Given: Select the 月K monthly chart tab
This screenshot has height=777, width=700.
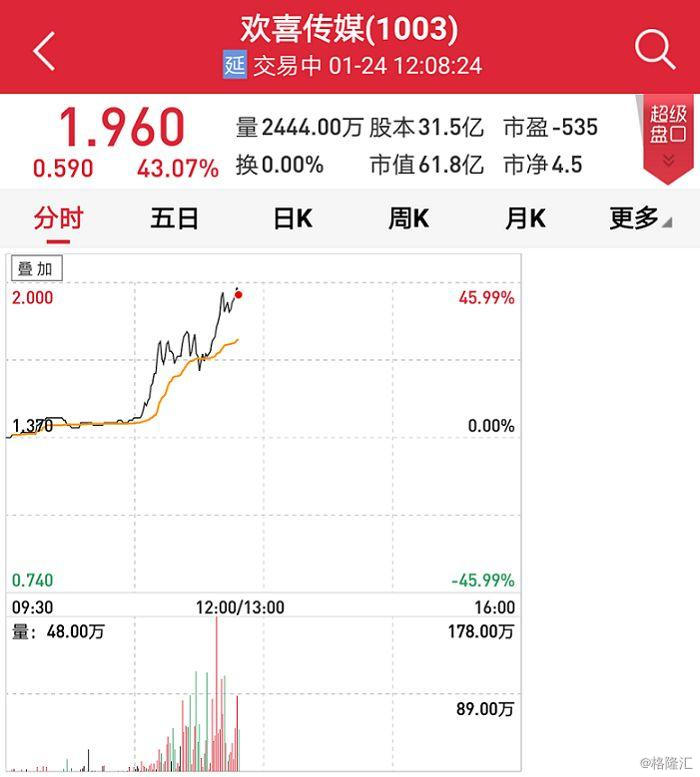Looking at the screenshot, I should click(525, 218).
